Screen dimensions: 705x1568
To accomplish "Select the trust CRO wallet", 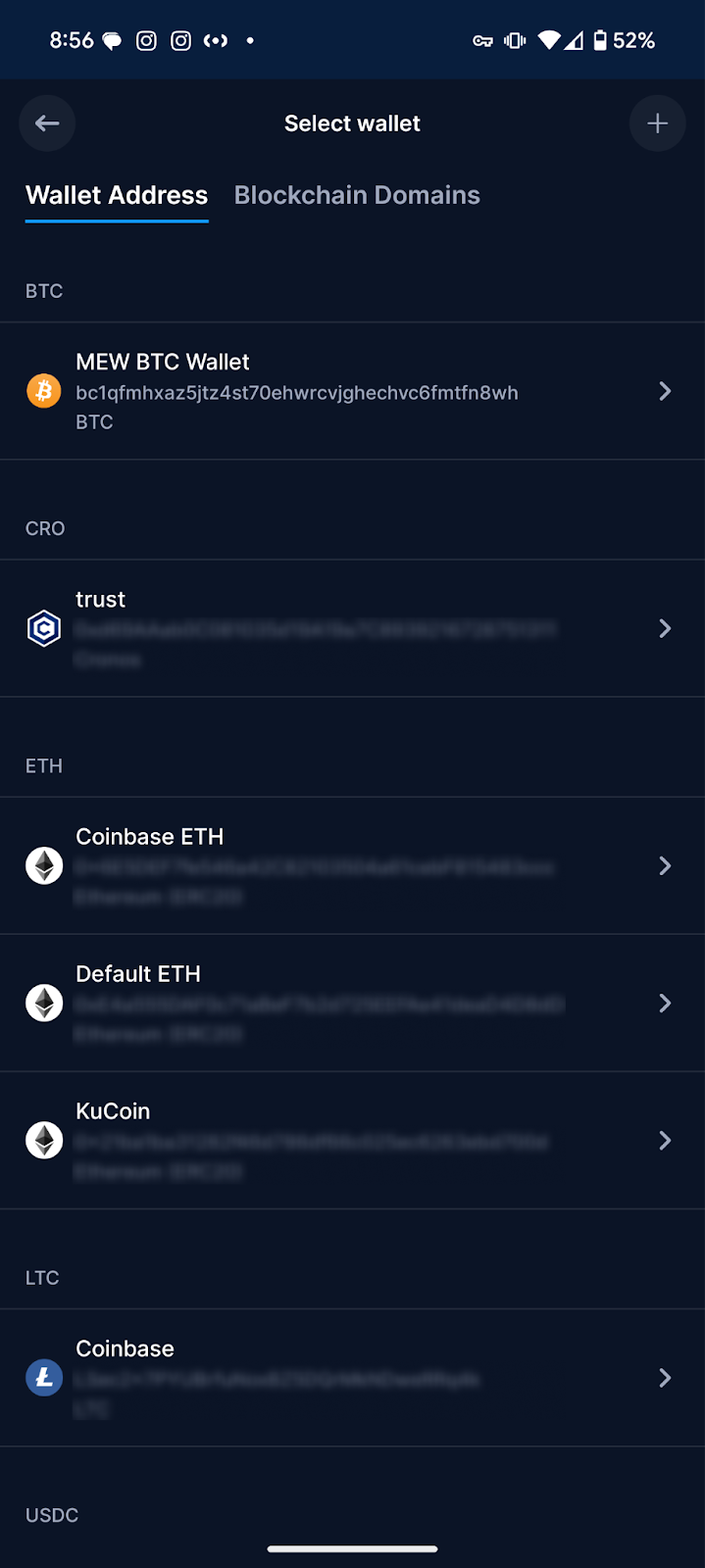I will click(352, 628).
